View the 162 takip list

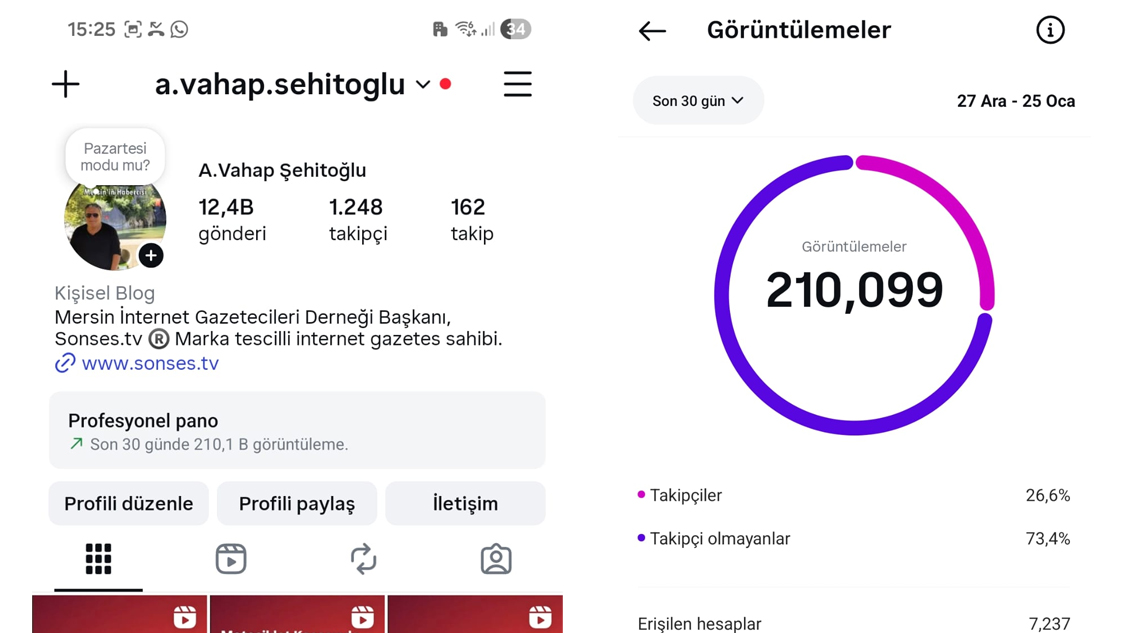471,220
